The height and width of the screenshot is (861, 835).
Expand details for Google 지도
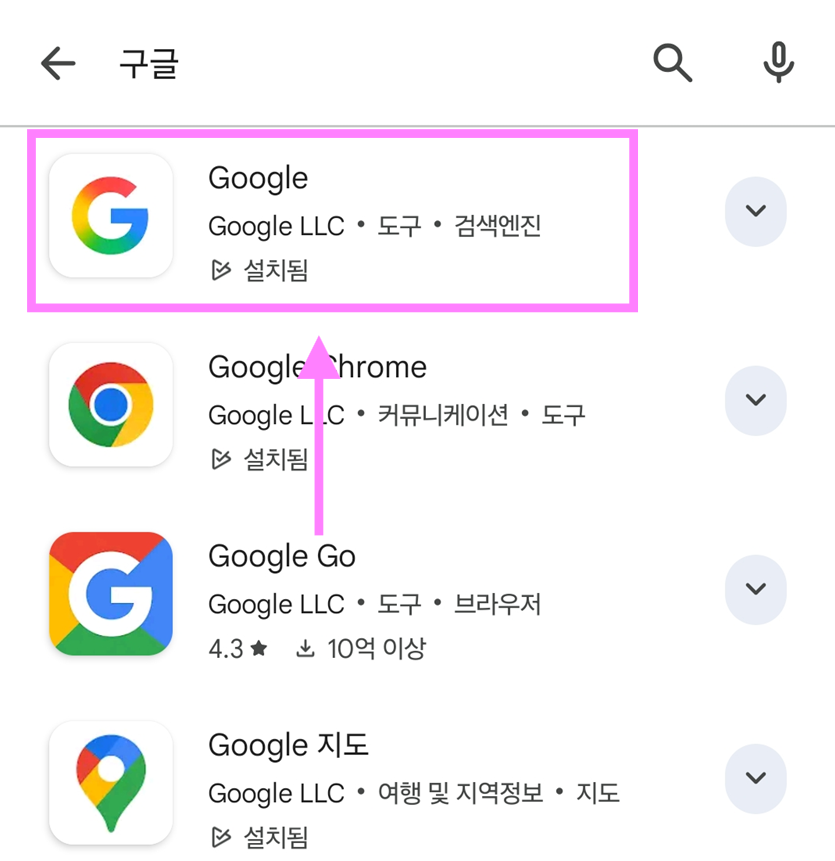755,778
